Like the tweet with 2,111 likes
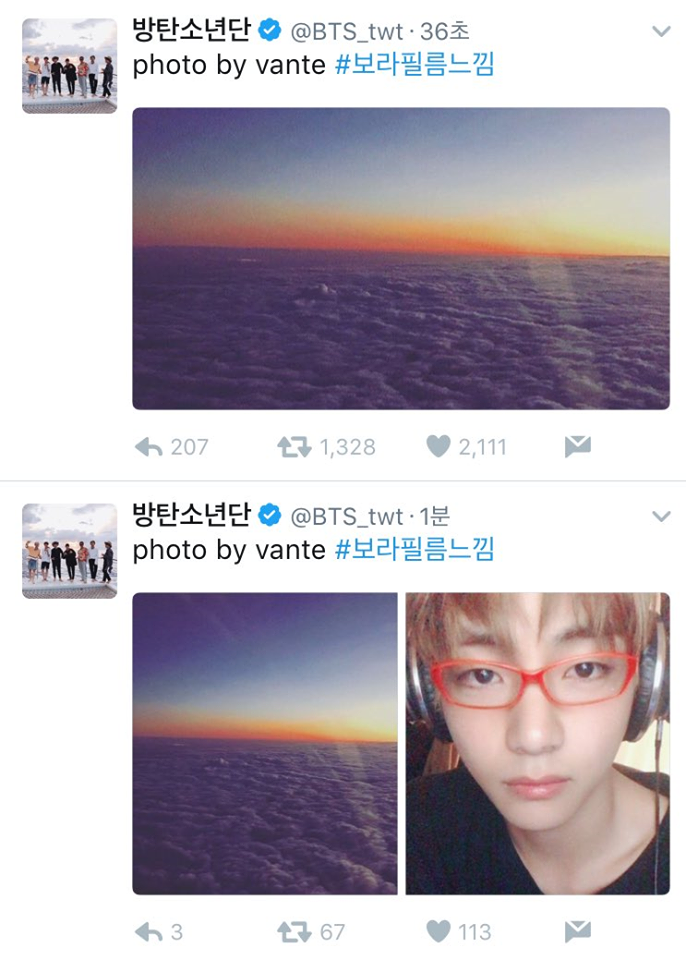This screenshot has height=960, width=686. (x=438, y=447)
